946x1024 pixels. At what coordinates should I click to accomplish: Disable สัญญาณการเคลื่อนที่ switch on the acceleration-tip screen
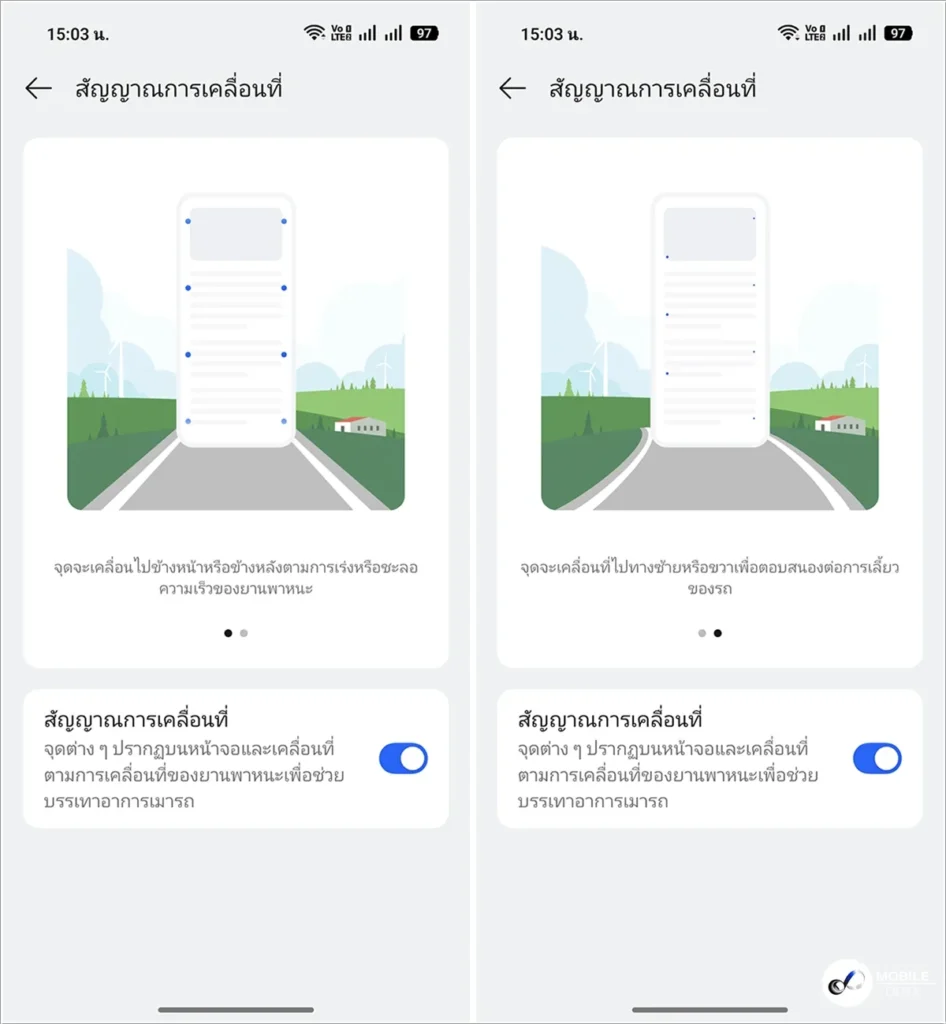[x=403, y=758]
